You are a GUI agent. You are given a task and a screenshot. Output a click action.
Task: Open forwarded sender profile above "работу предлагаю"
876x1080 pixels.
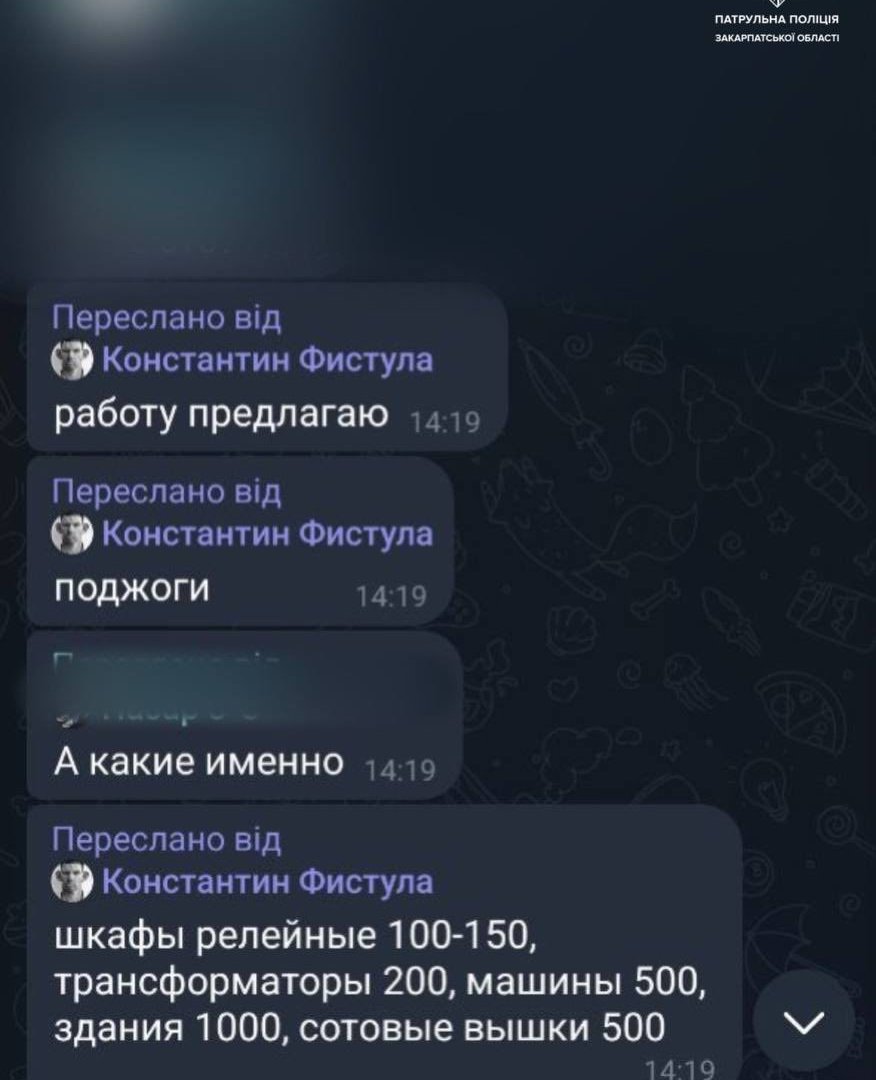(x=267, y=360)
